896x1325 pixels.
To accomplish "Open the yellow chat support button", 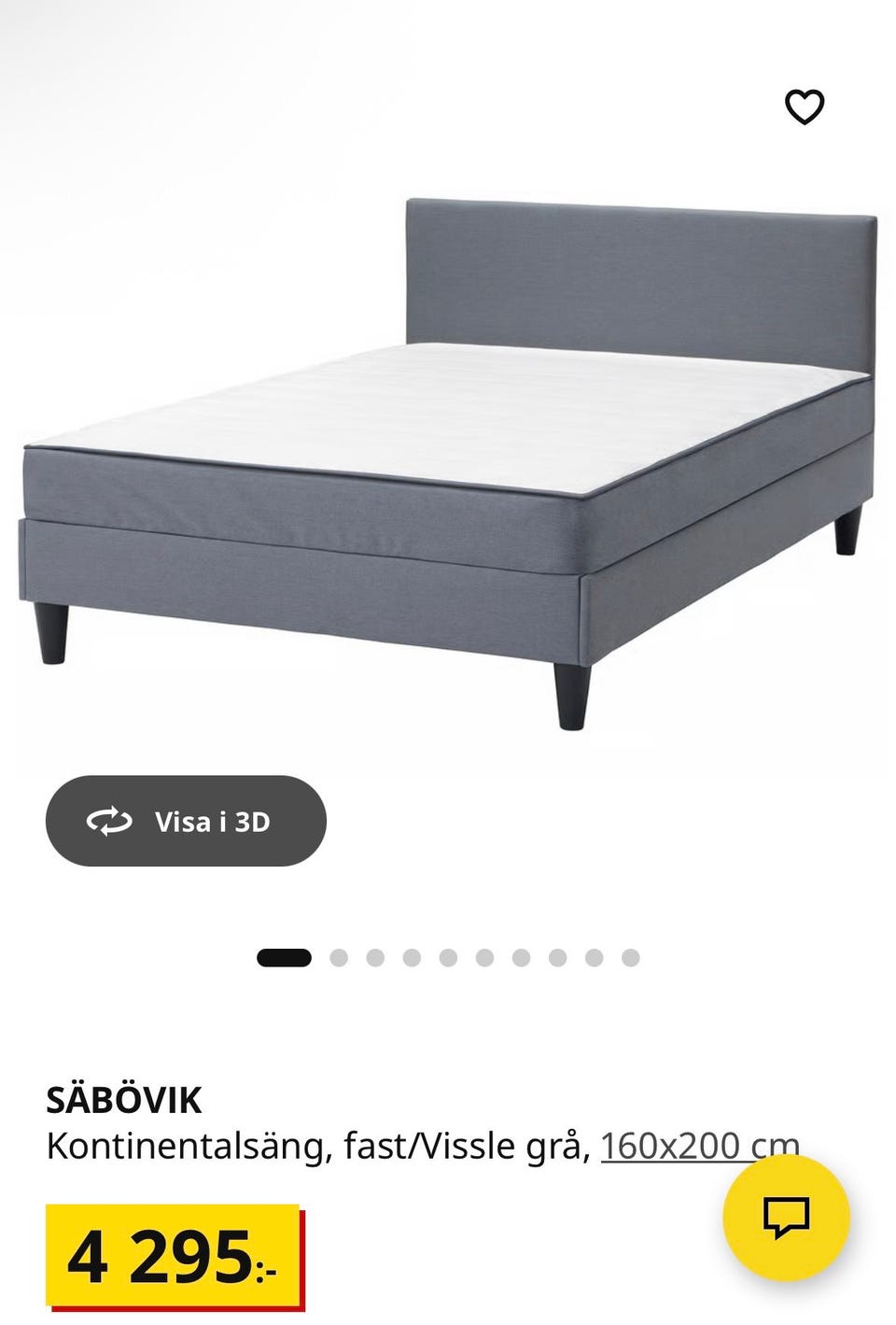I will 786,1218.
